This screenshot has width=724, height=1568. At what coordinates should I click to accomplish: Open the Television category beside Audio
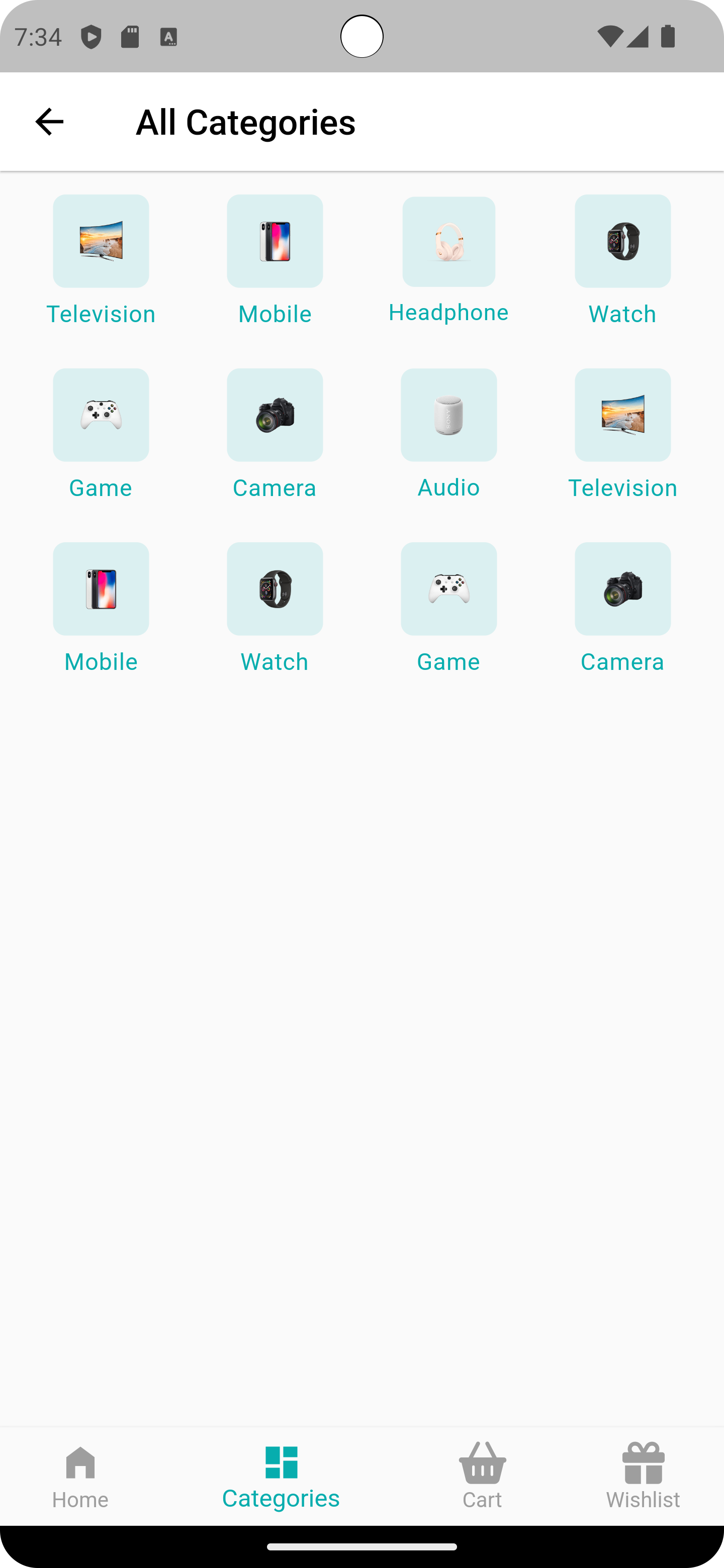[622, 433]
